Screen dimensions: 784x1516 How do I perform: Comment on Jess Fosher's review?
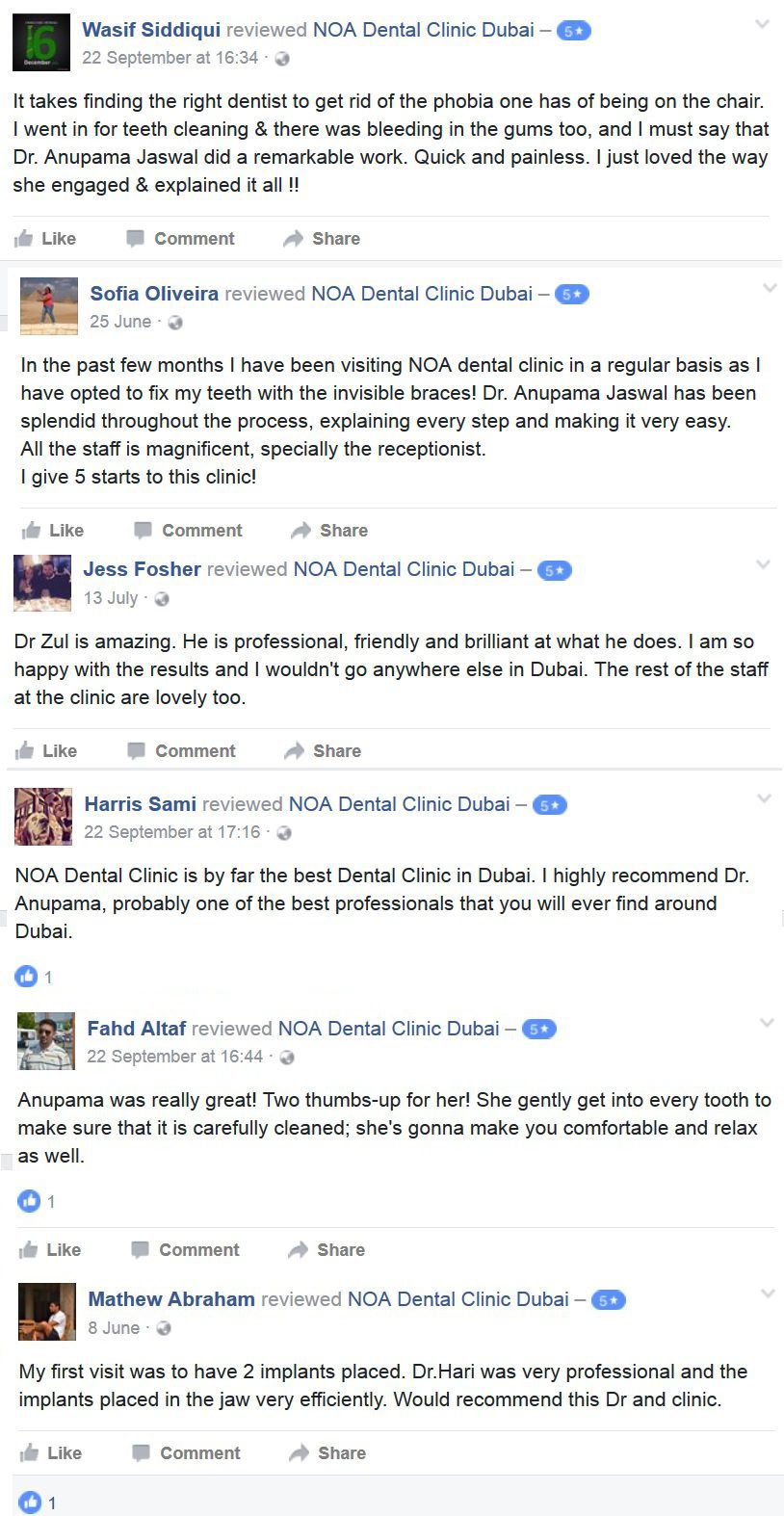click(181, 751)
